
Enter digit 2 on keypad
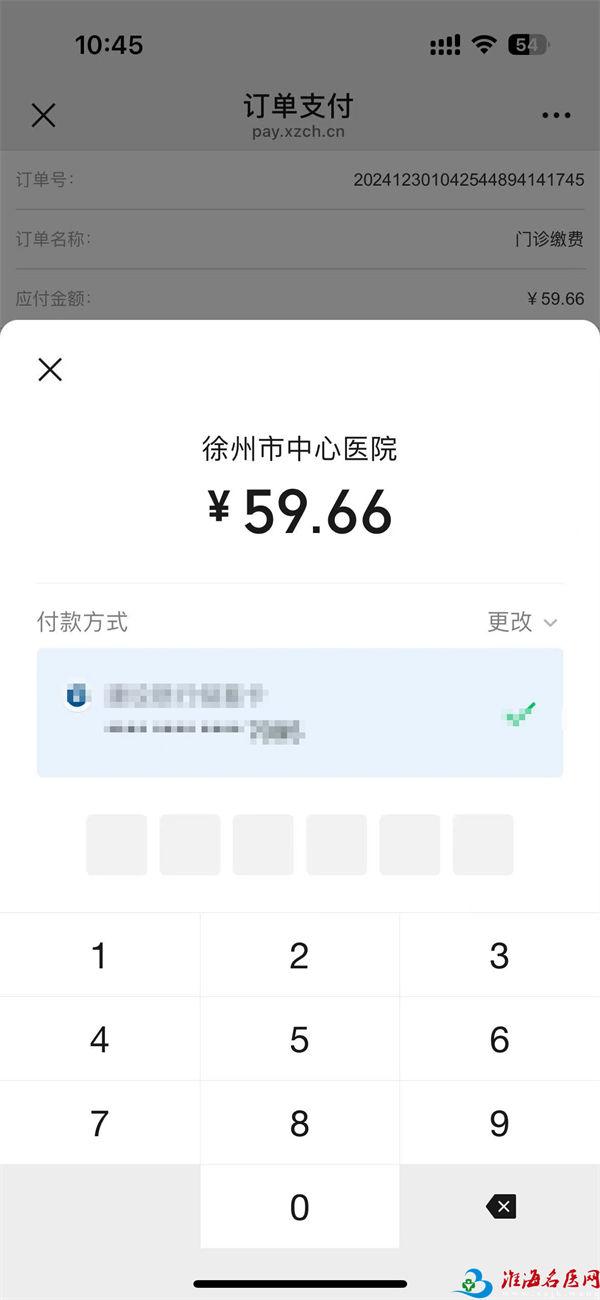299,955
